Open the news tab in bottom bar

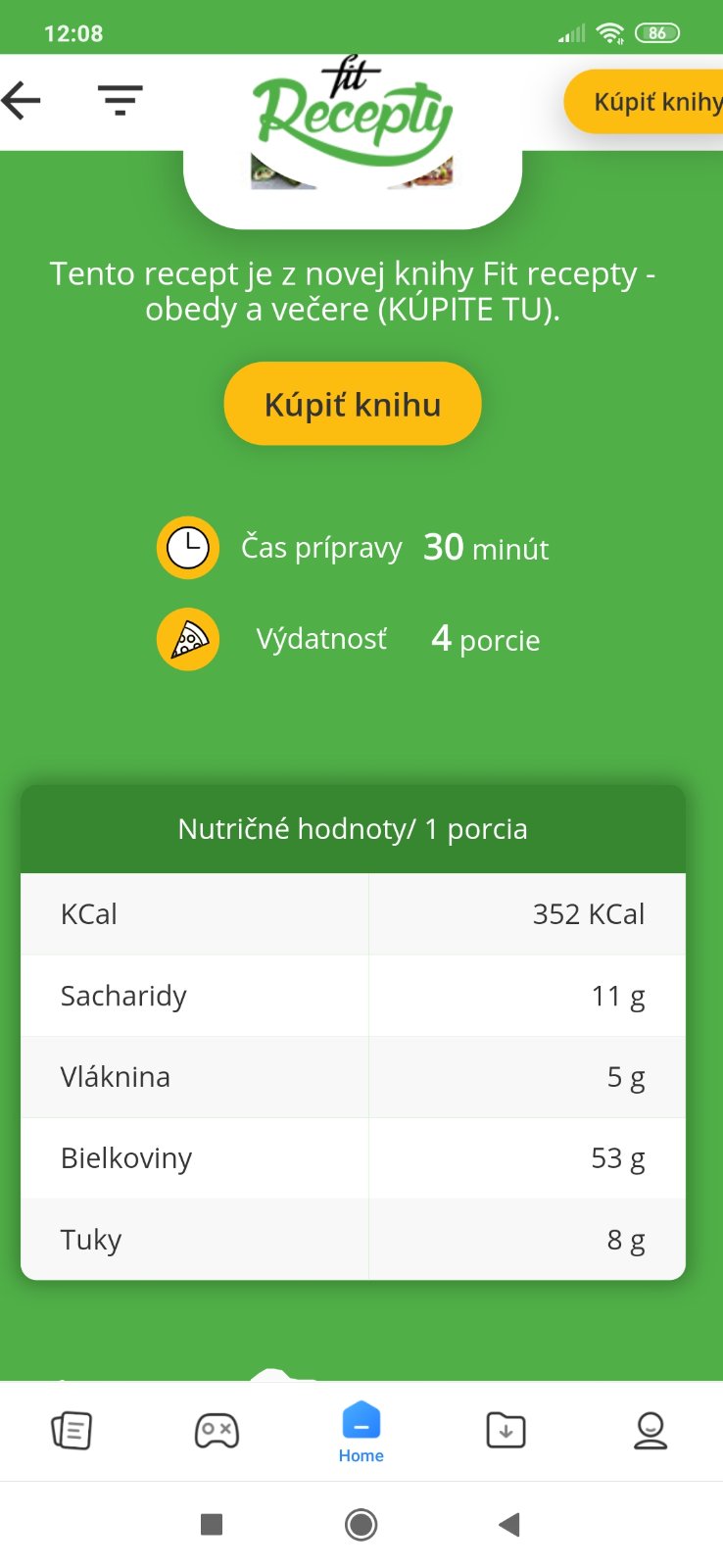tap(72, 1431)
